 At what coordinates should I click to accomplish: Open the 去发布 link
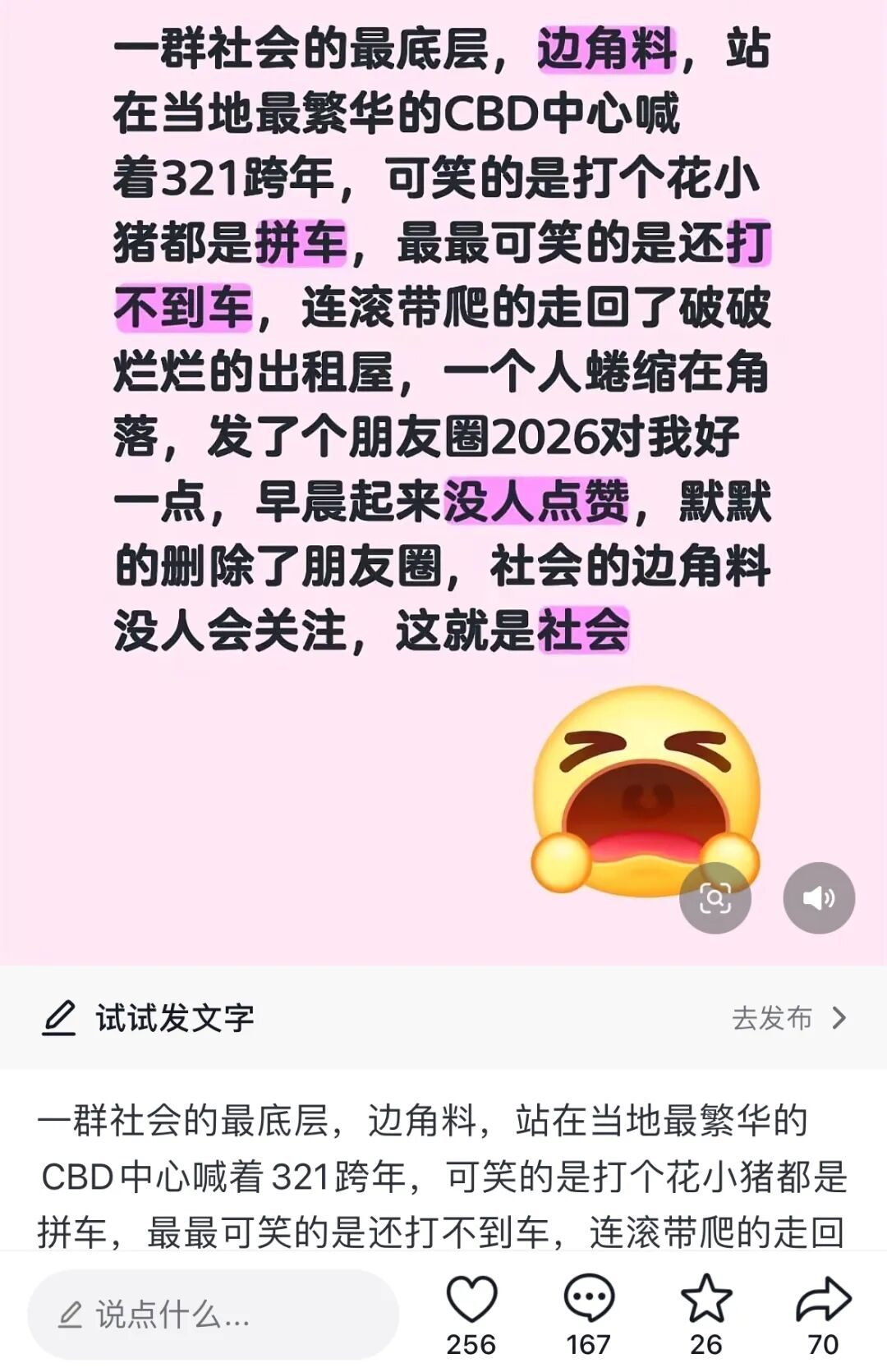pyautogui.click(x=773, y=1020)
